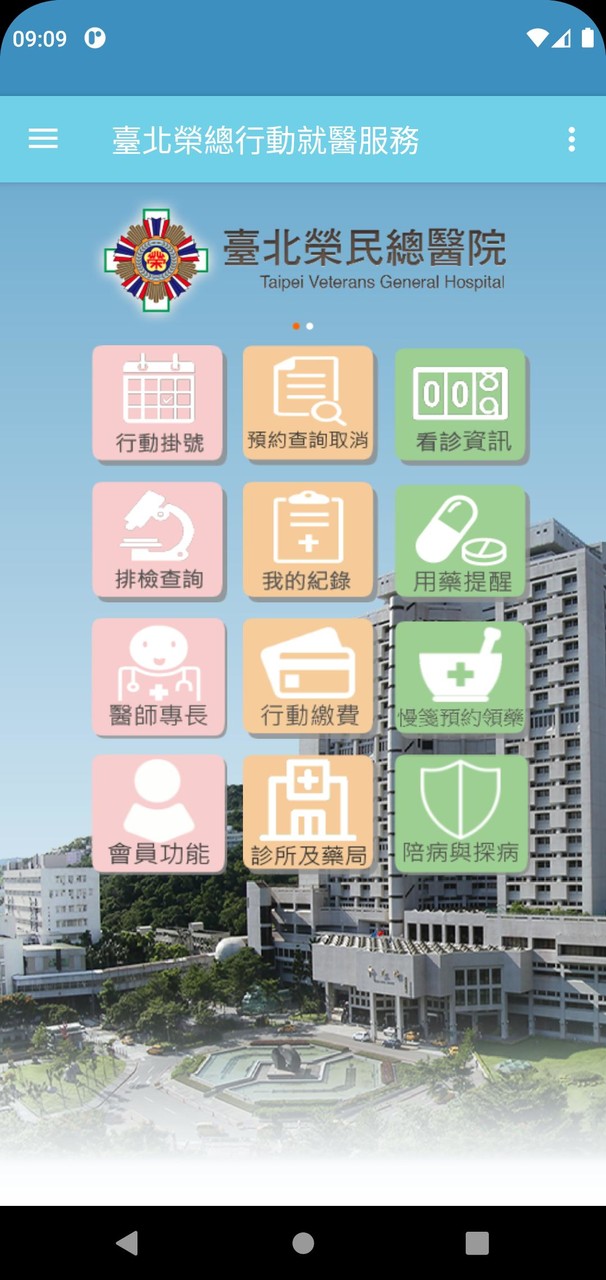Open 陪病與探病 visitor info
Screen dimensions: 606x1280
461,813
